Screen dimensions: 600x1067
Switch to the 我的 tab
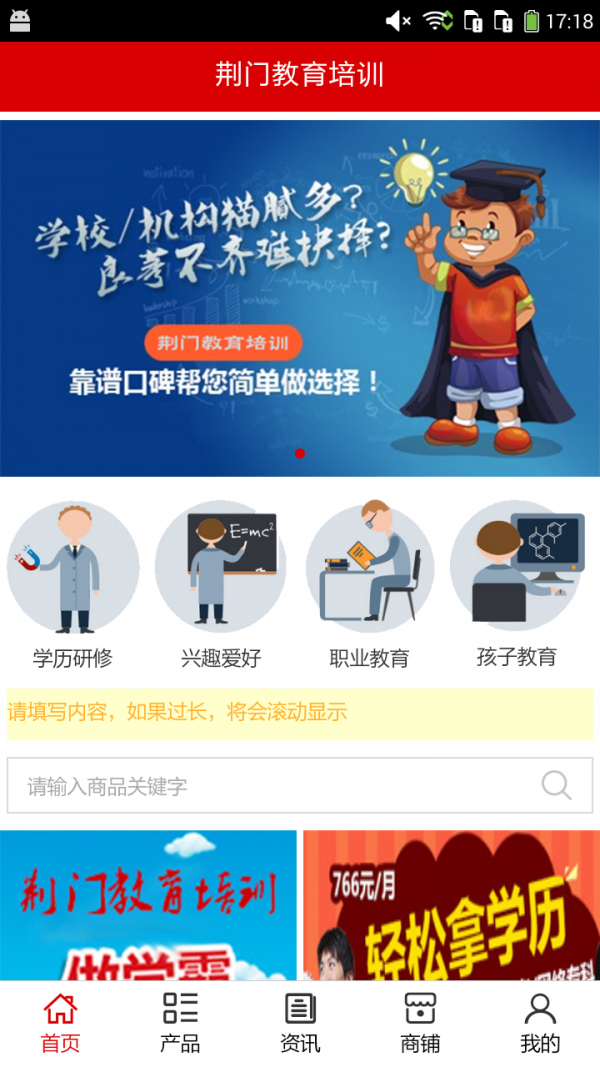[x=540, y=1023]
